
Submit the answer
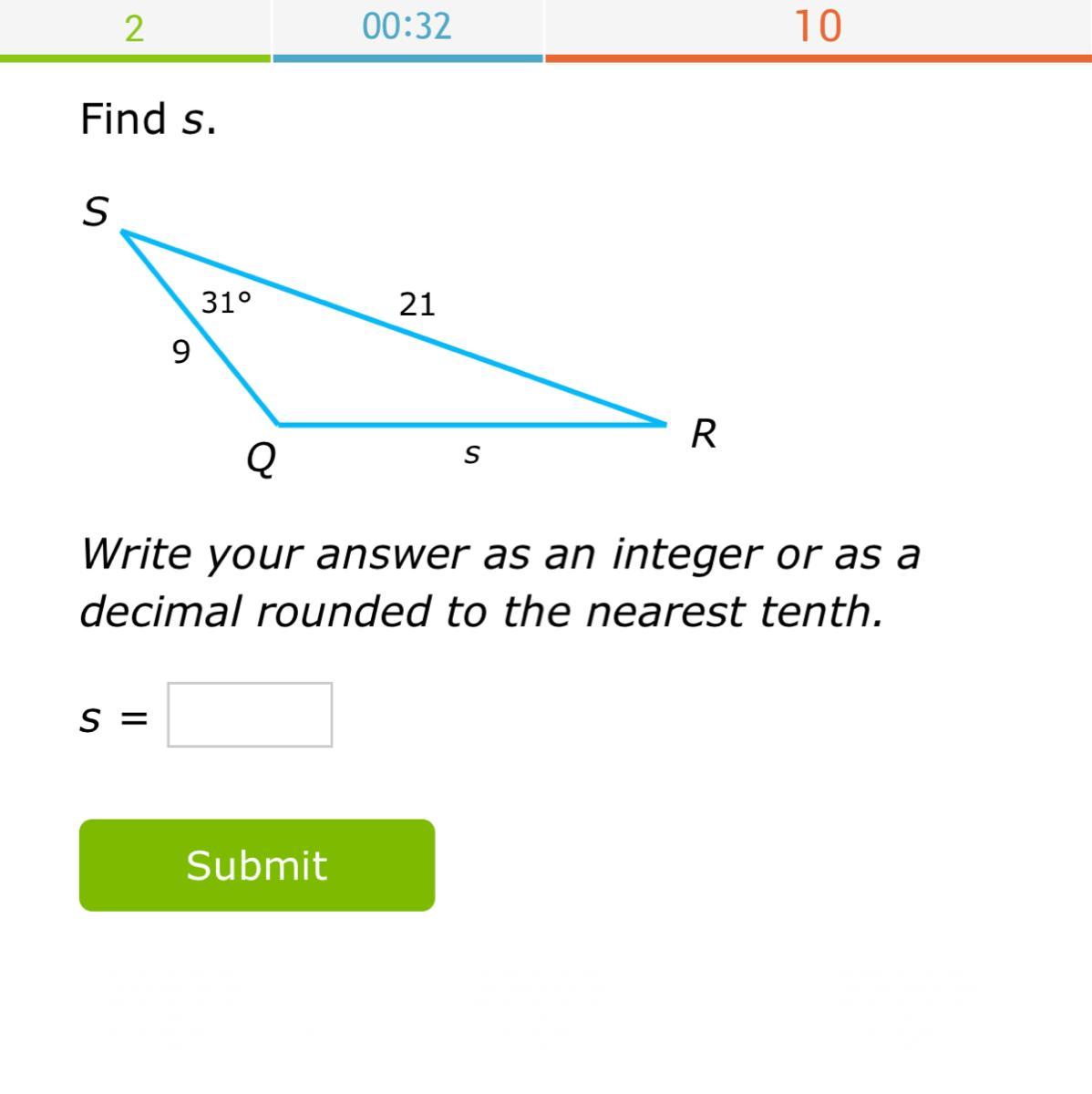[x=257, y=865]
